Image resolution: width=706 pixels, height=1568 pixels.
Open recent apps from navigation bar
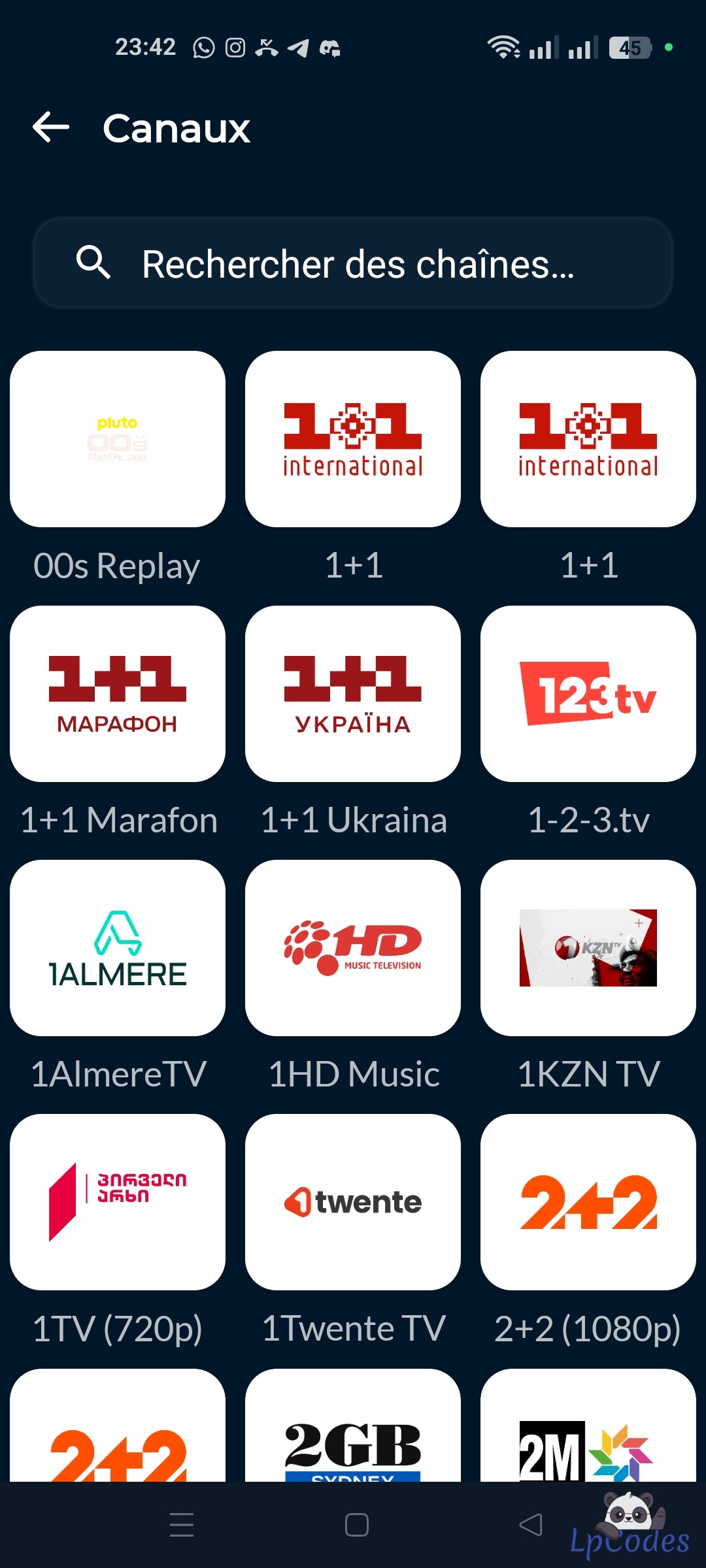pos(182,1525)
